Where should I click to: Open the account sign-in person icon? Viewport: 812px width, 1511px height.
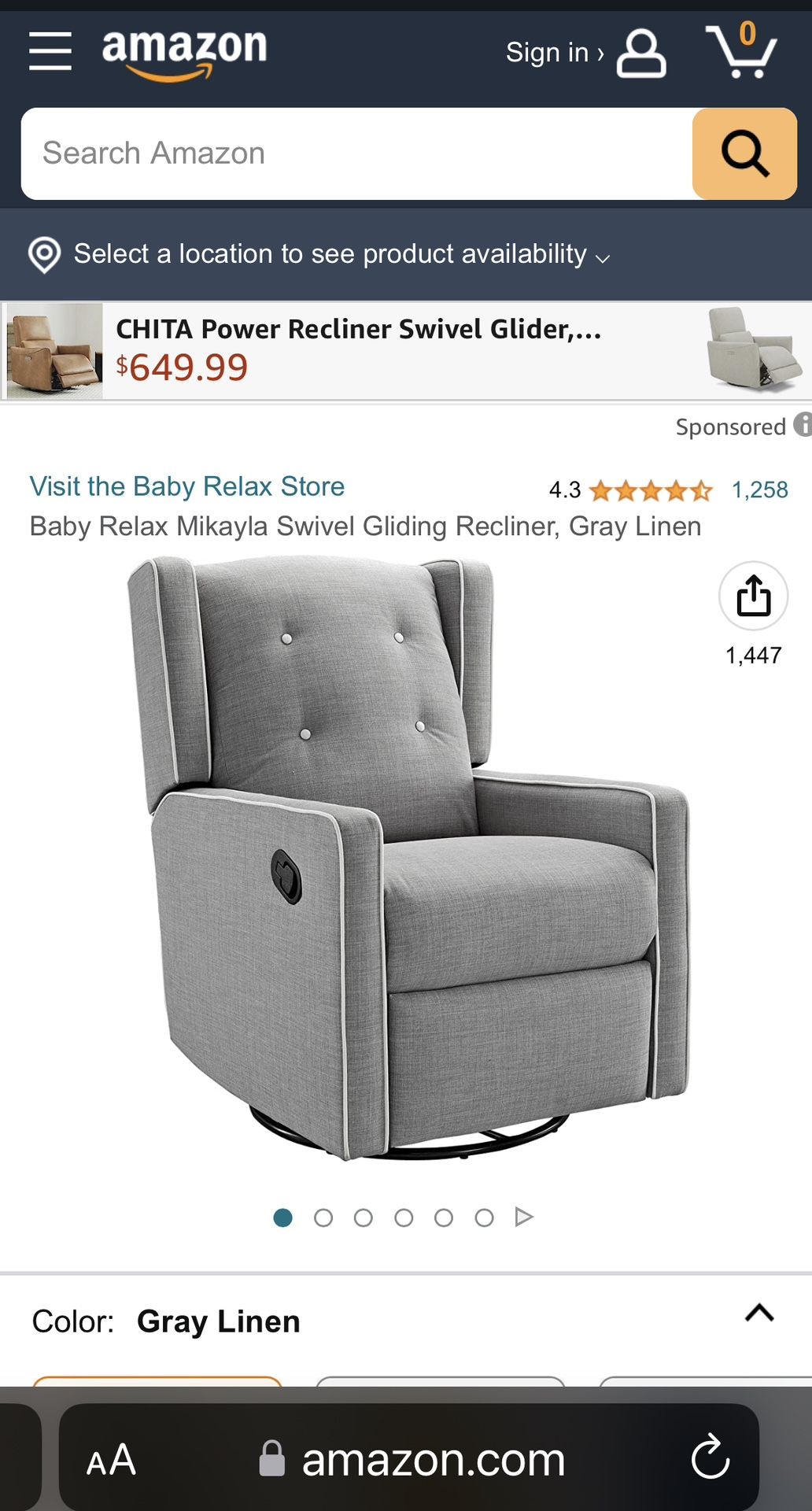point(639,51)
